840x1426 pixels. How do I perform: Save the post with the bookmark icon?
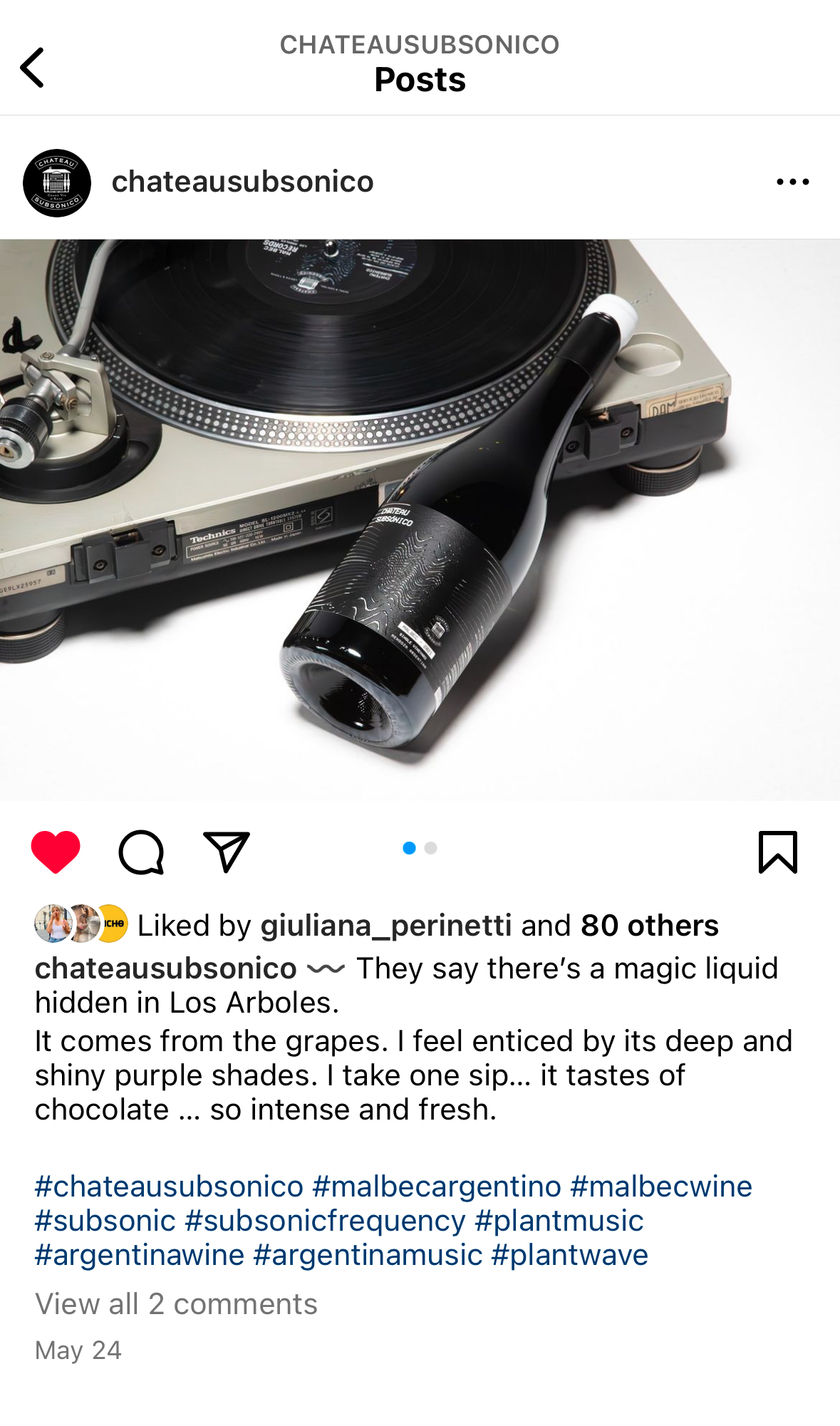click(777, 852)
